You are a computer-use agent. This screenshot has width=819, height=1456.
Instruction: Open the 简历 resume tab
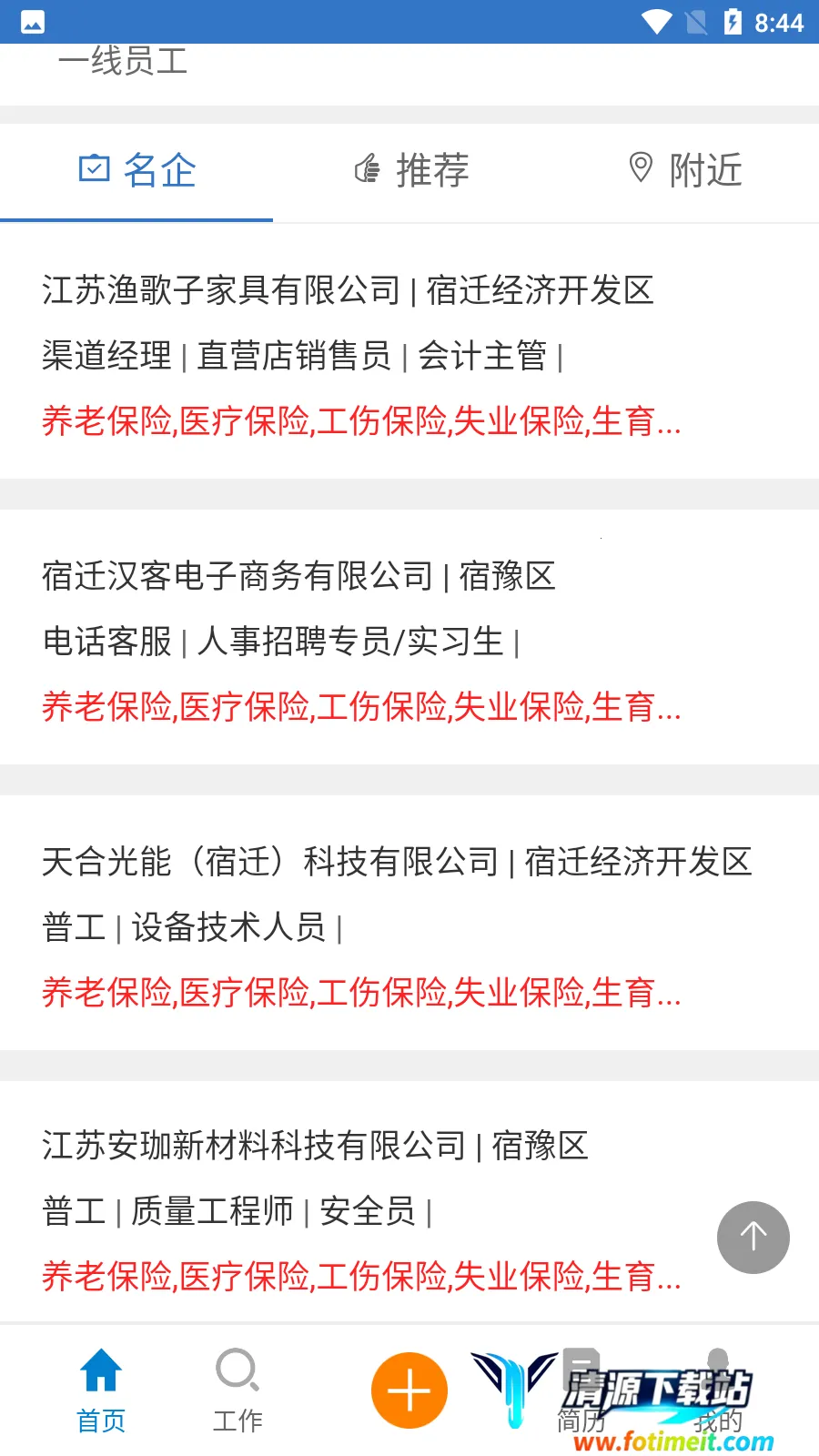[x=581, y=1390]
